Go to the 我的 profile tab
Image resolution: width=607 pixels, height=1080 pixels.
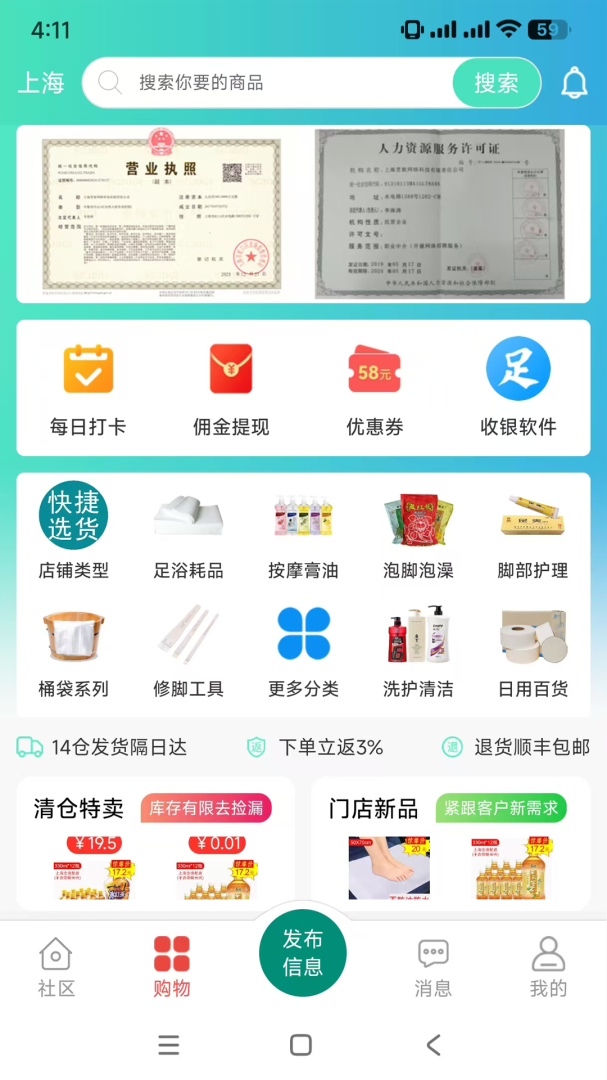(x=548, y=967)
